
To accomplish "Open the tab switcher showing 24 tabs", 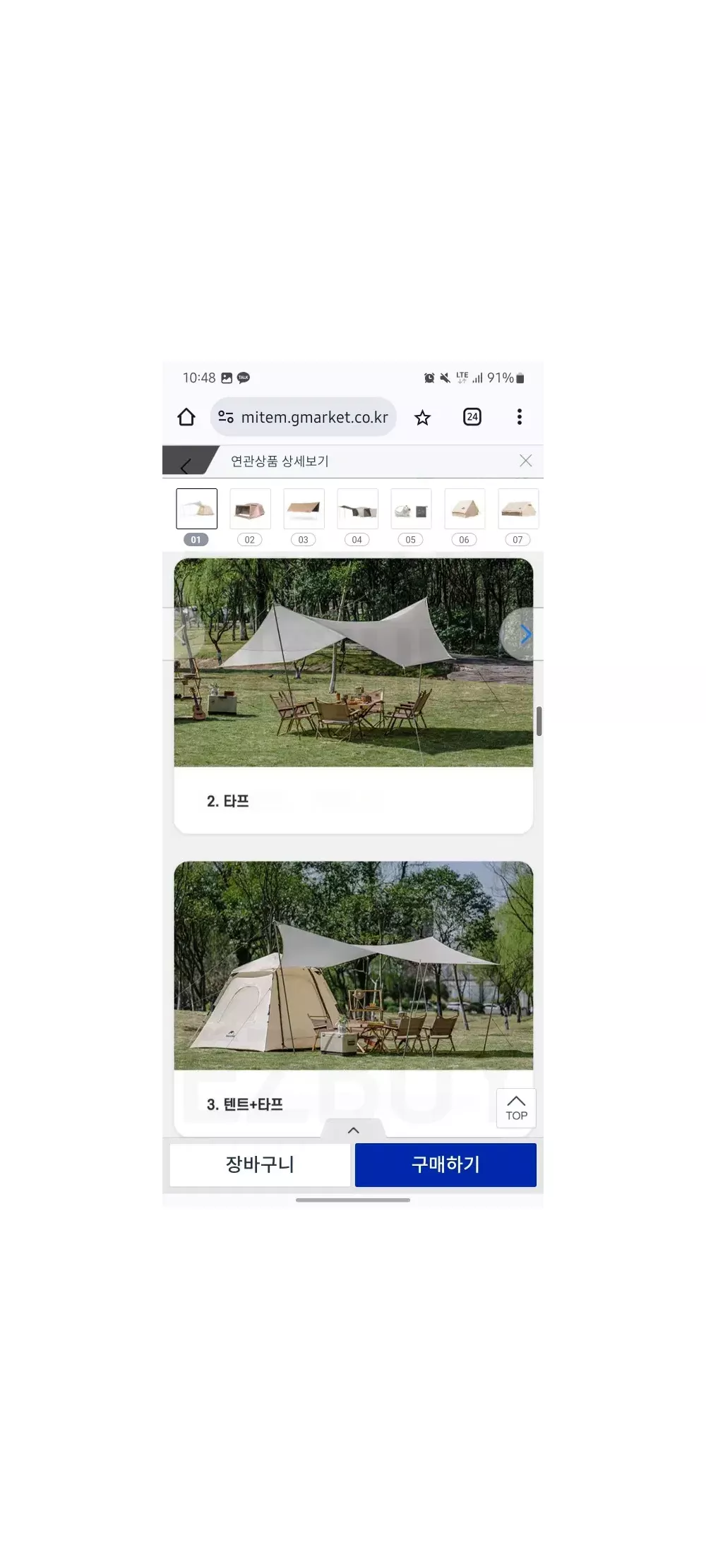I will (x=472, y=417).
